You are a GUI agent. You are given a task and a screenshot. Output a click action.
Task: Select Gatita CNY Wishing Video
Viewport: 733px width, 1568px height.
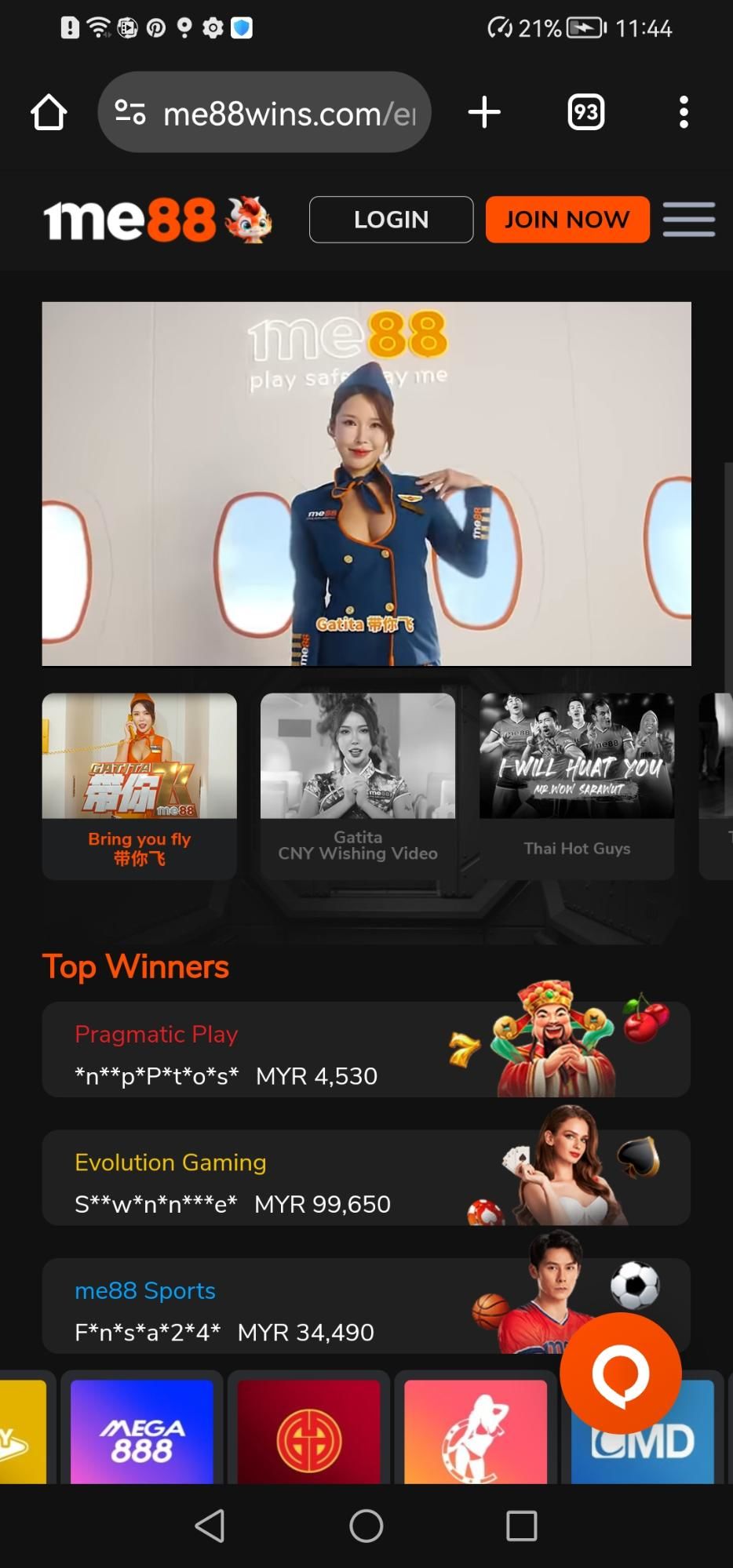pos(358,785)
